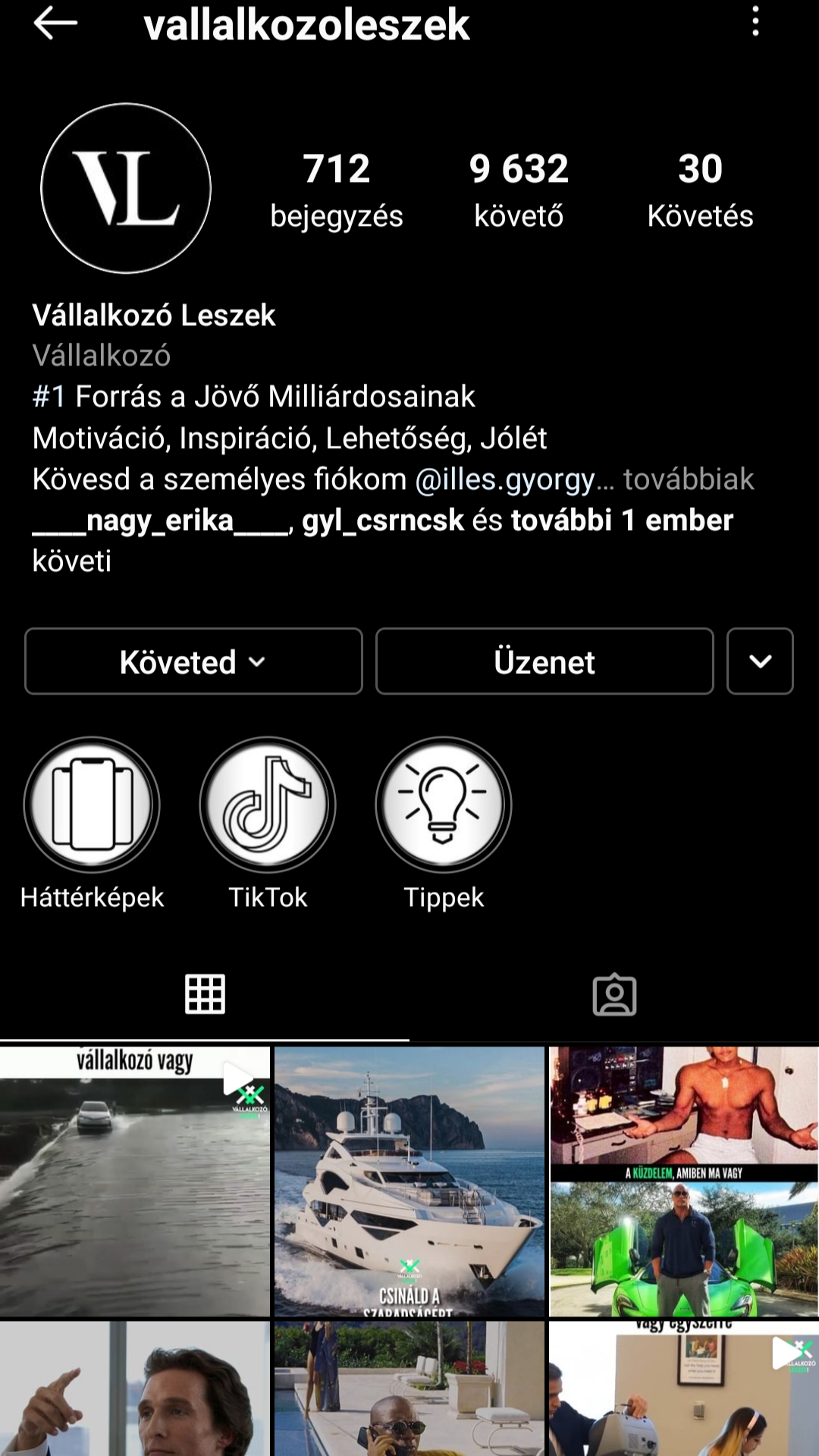
Task: Open the flooded road car video post
Action: pyautogui.click(x=135, y=1181)
